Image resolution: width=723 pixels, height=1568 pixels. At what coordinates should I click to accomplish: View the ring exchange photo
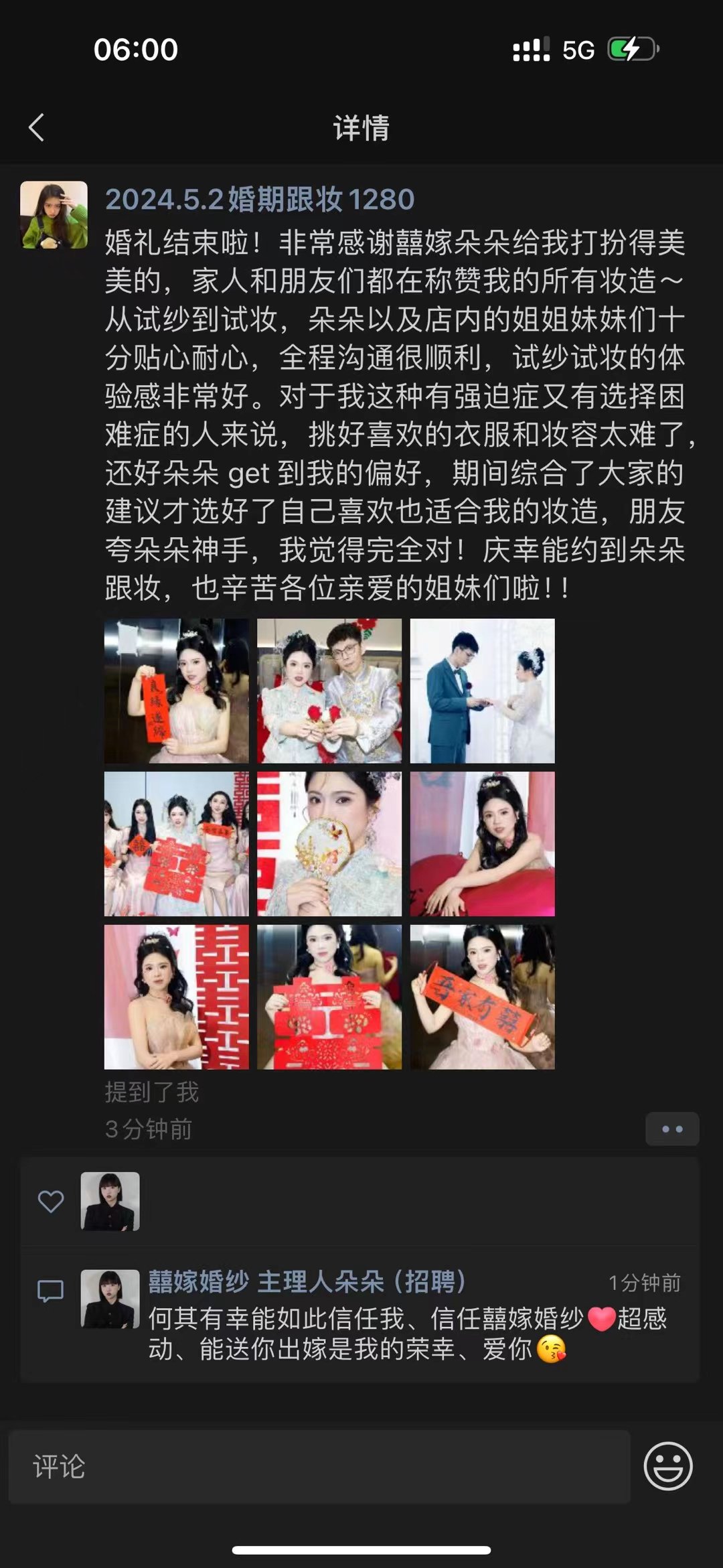click(x=482, y=691)
